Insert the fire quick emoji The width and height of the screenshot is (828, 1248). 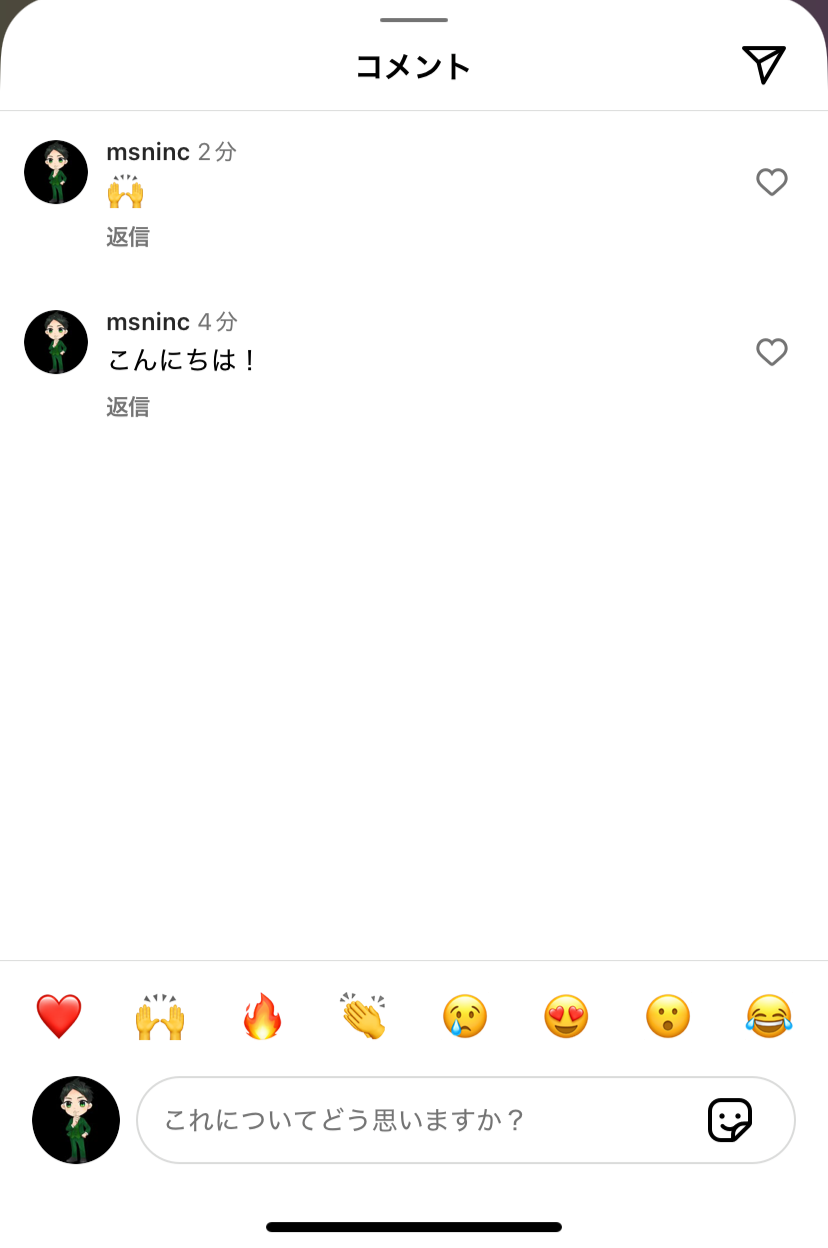[262, 1017]
